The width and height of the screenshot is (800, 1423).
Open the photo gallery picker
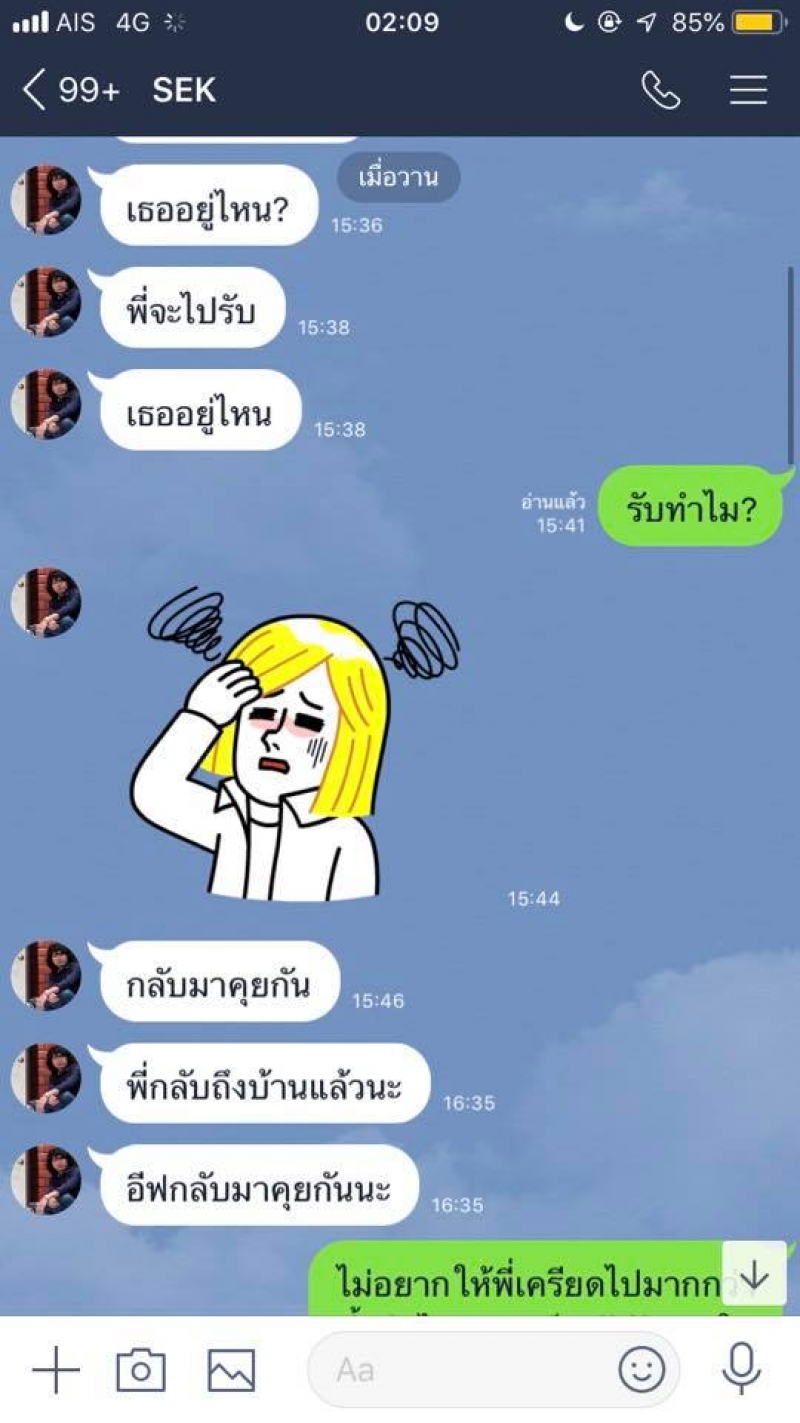(x=231, y=1369)
